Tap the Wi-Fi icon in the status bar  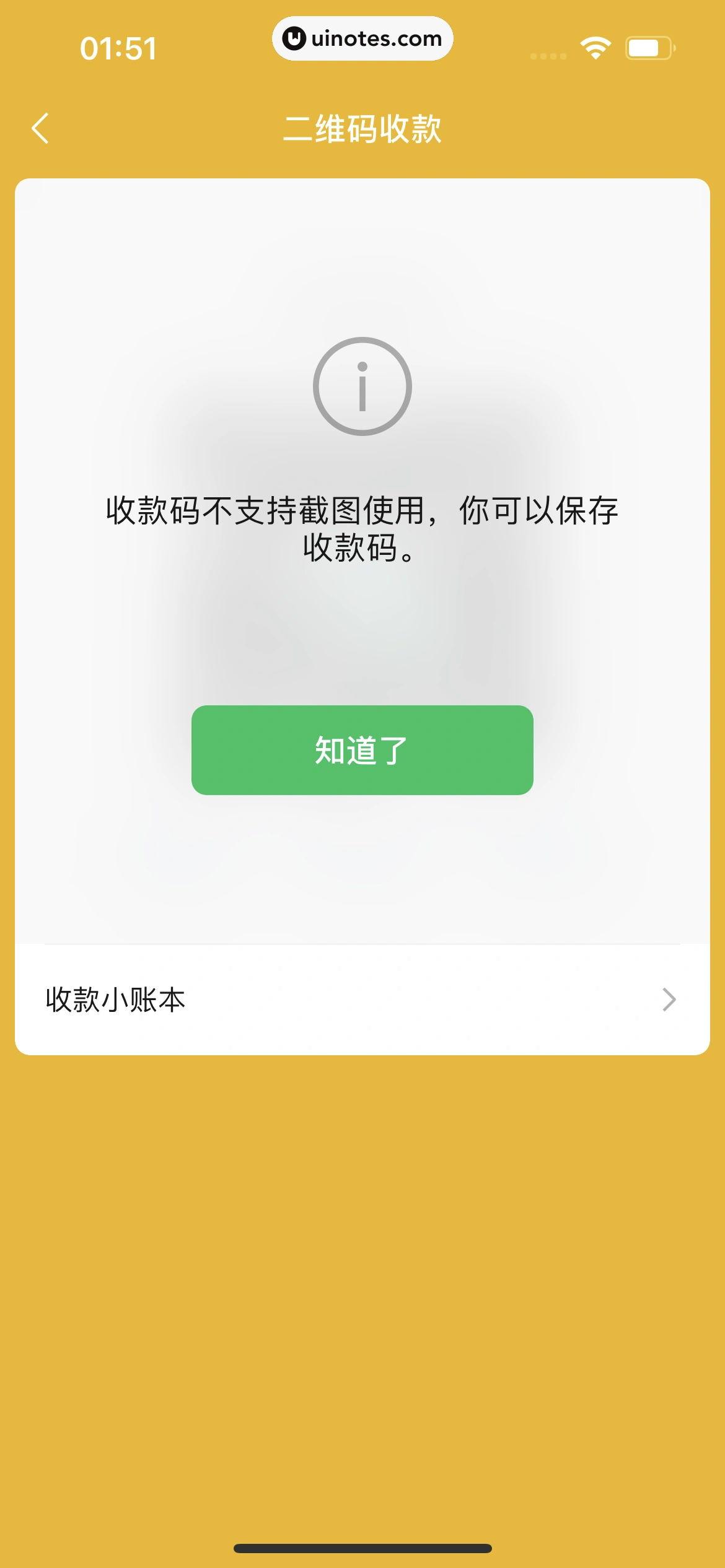coord(594,46)
